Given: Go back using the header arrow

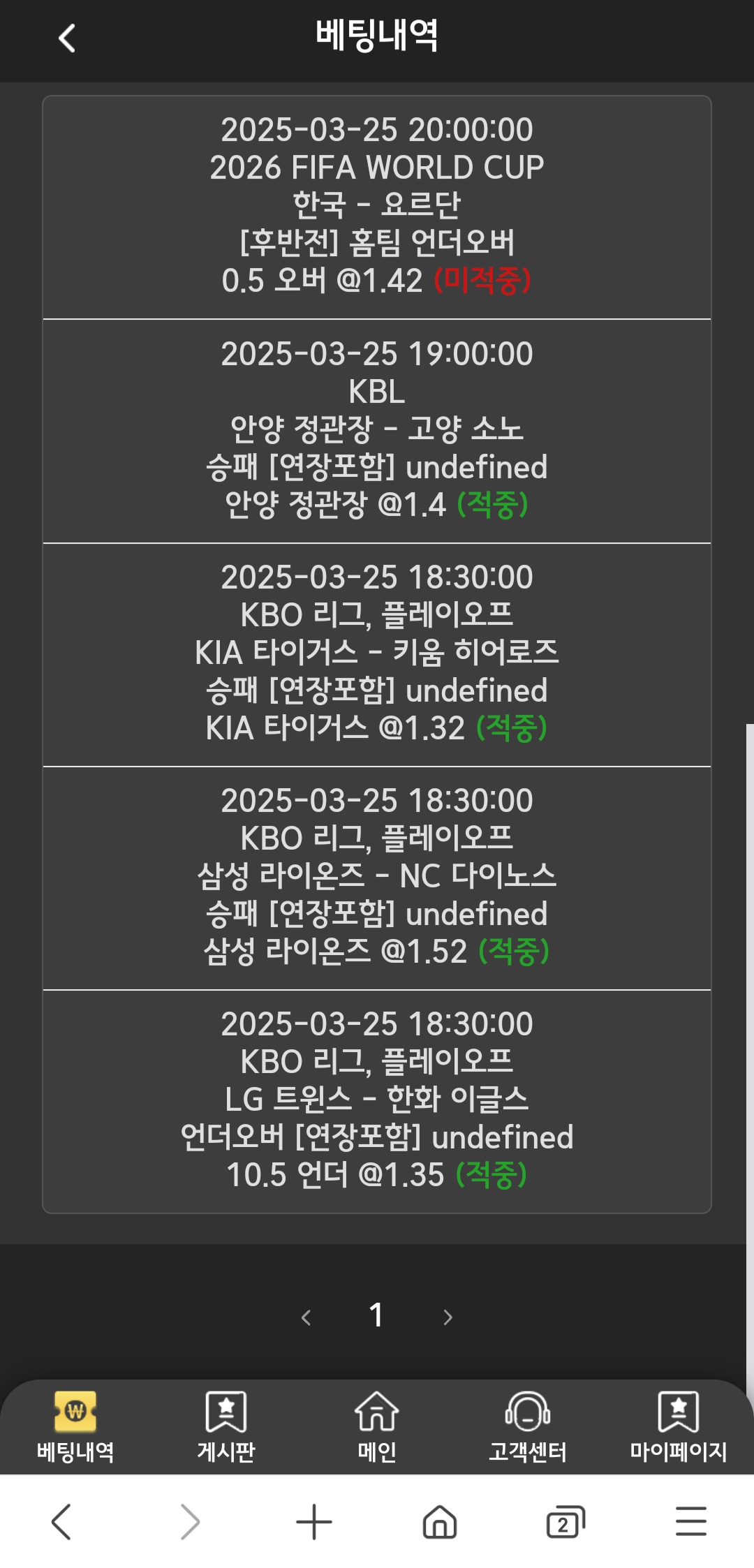Looking at the screenshot, I should coord(67,38).
